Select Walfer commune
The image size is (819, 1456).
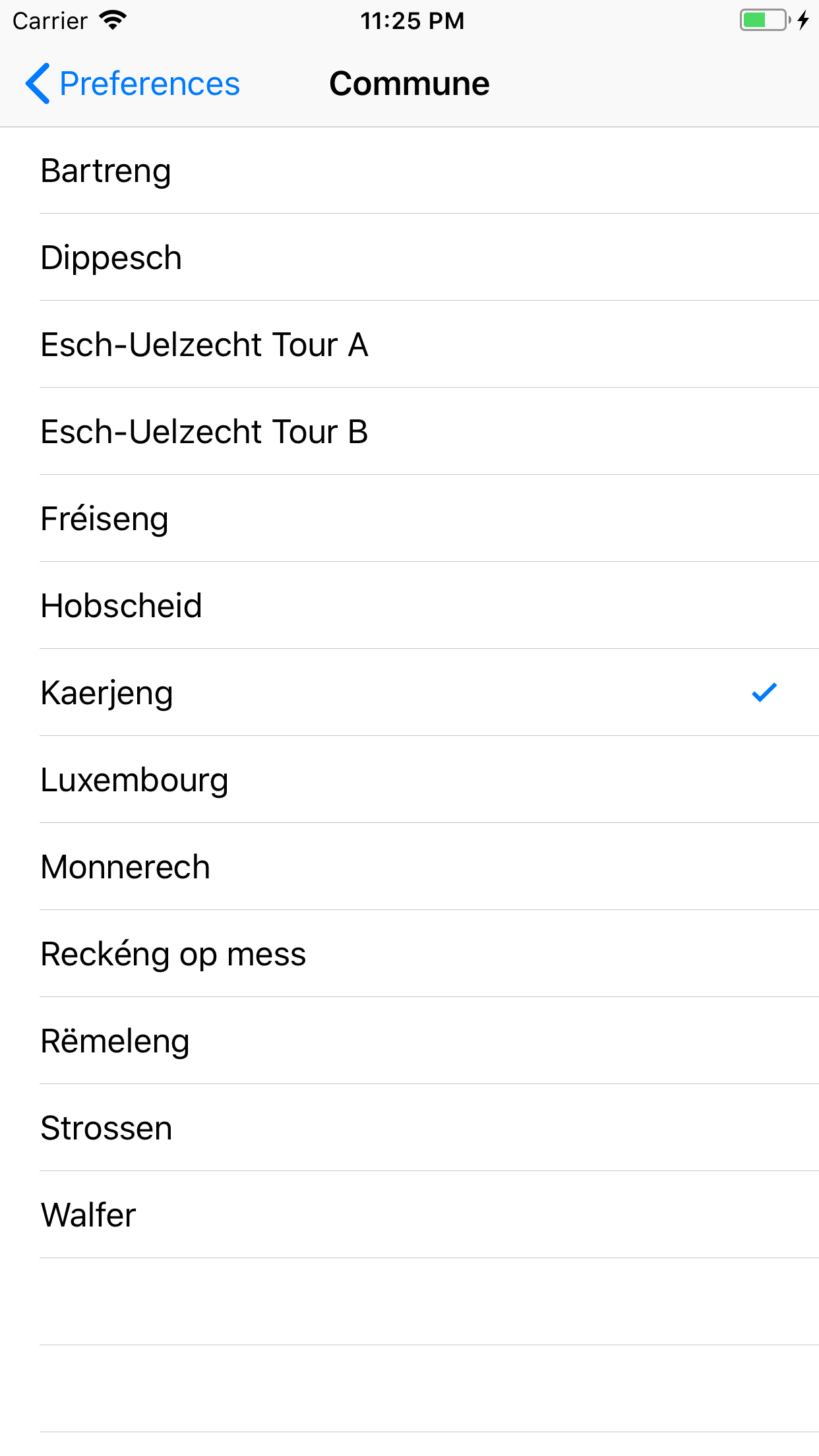pyautogui.click(x=409, y=1215)
